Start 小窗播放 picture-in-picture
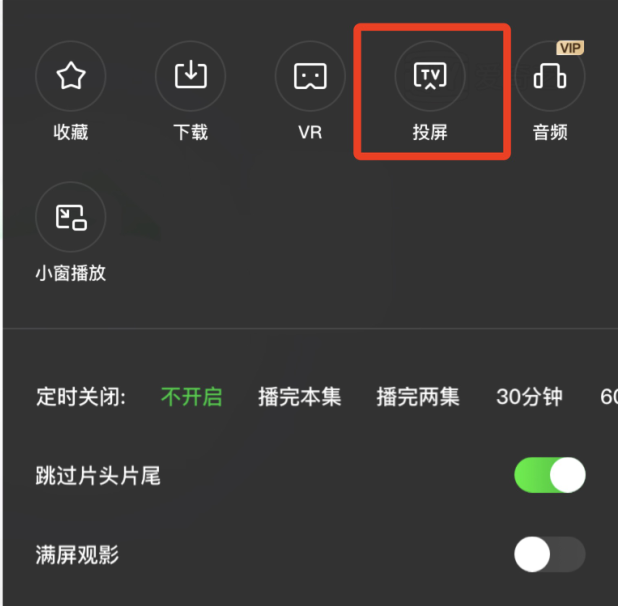 pyautogui.click(x=70, y=217)
